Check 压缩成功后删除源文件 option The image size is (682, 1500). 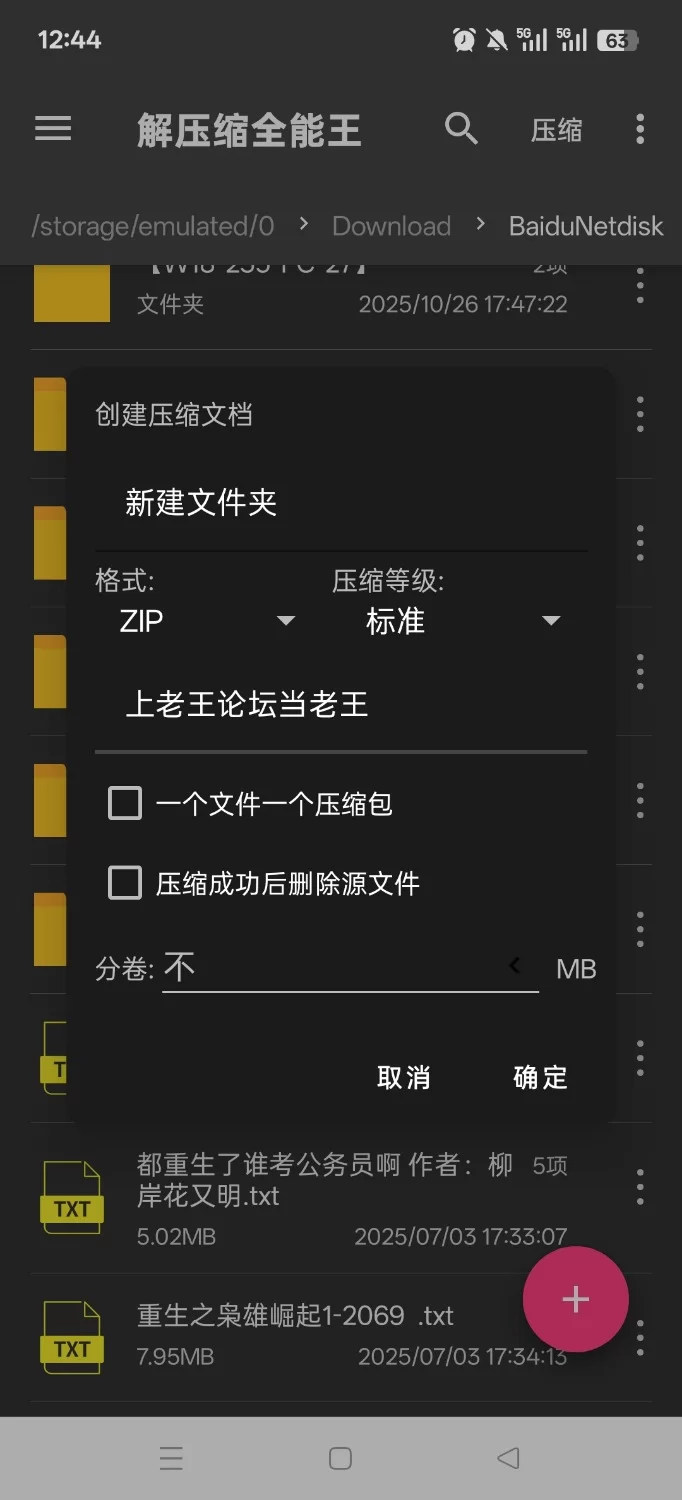(x=125, y=883)
